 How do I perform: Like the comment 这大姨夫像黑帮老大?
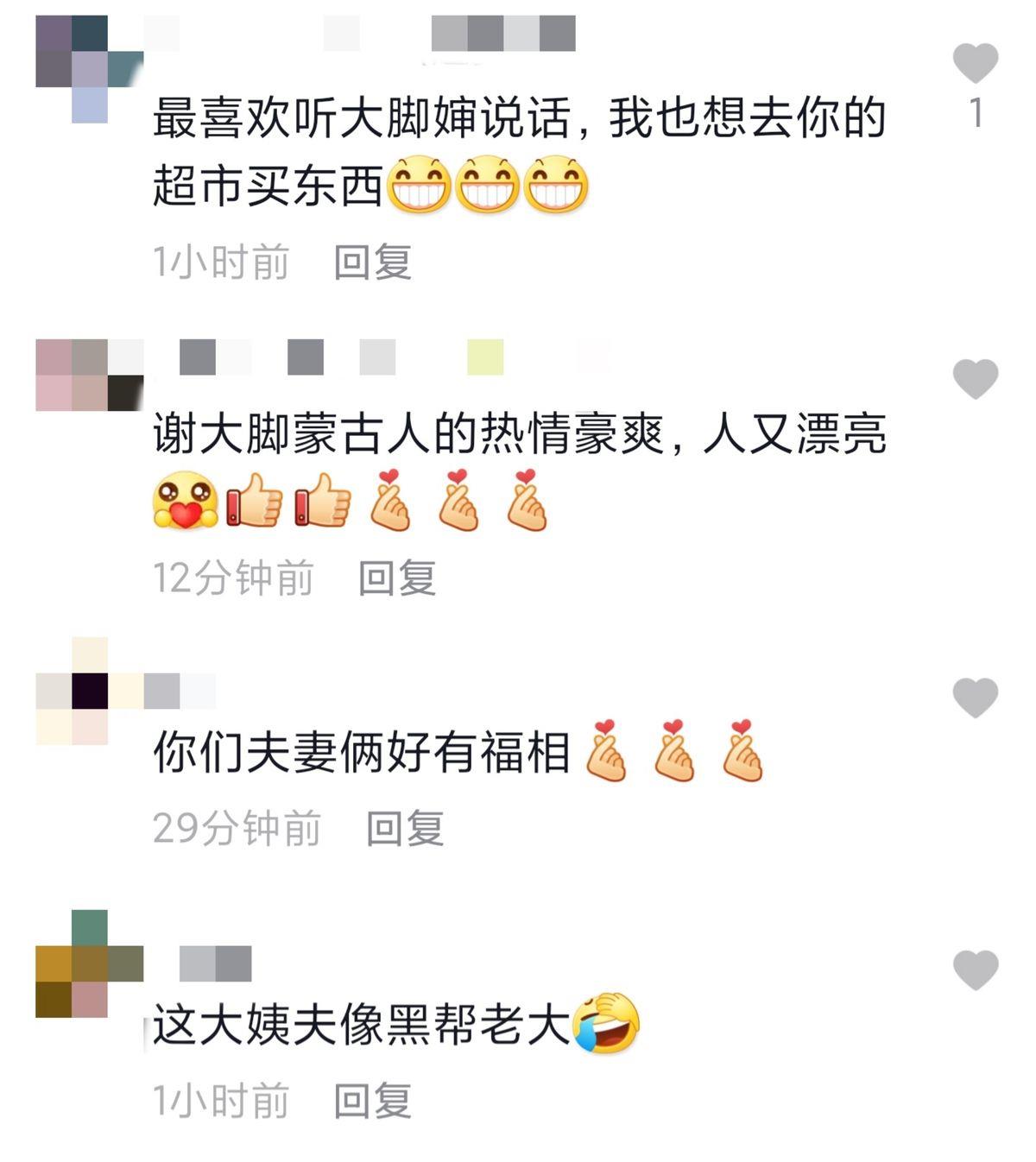point(975,969)
